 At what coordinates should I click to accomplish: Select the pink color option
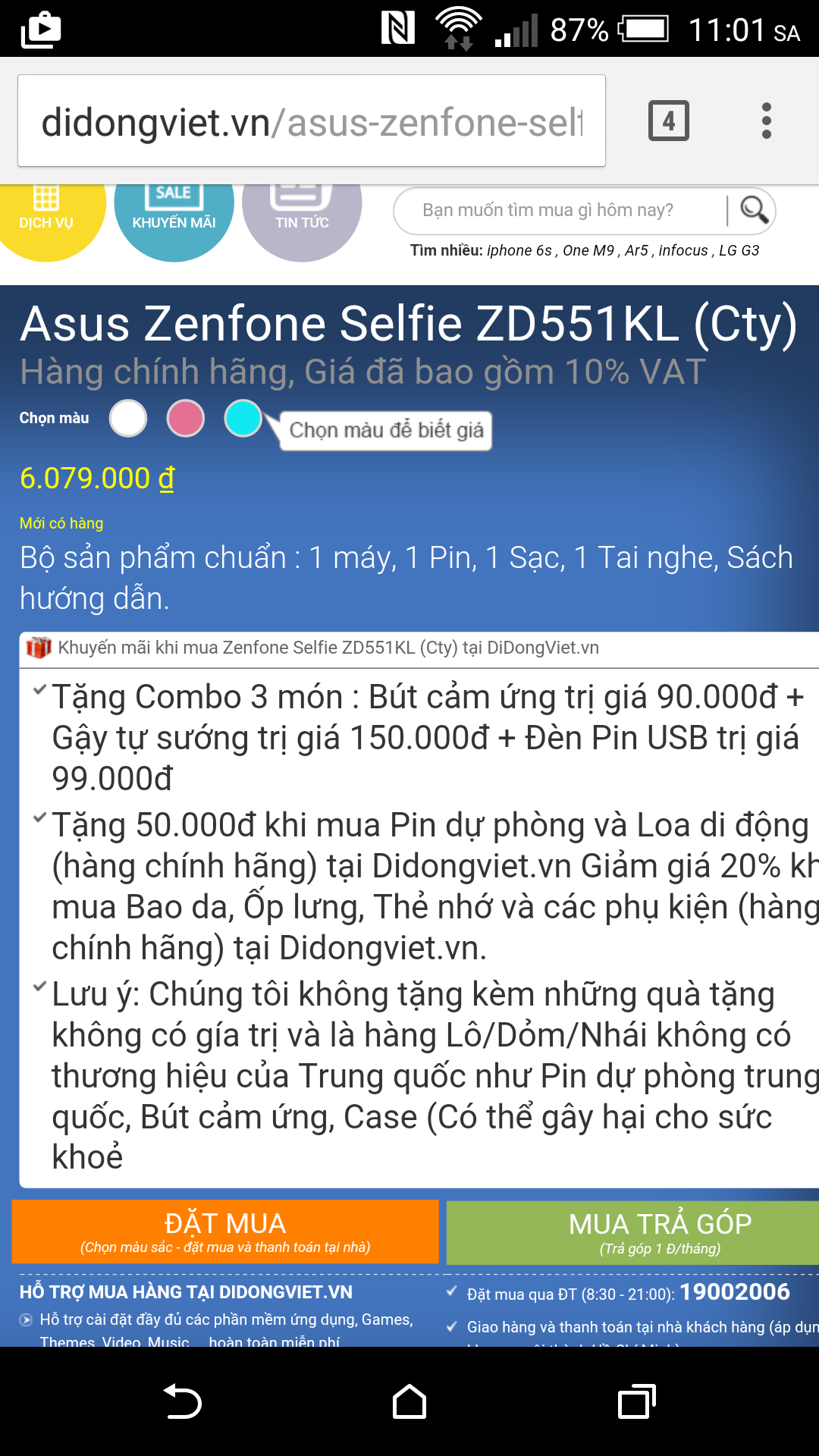pyautogui.click(x=186, y=418)
